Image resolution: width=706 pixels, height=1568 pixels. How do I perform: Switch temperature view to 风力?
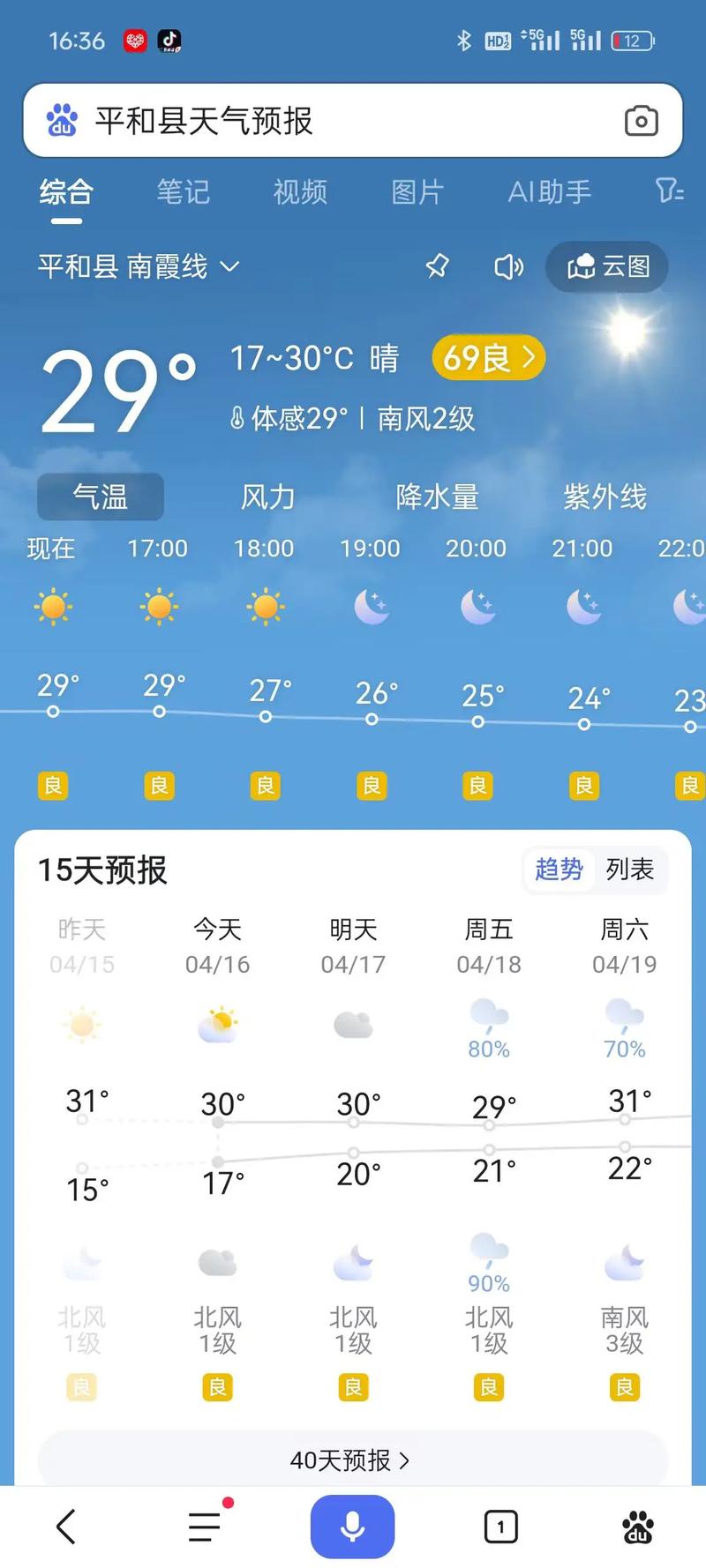pos(267,497)
